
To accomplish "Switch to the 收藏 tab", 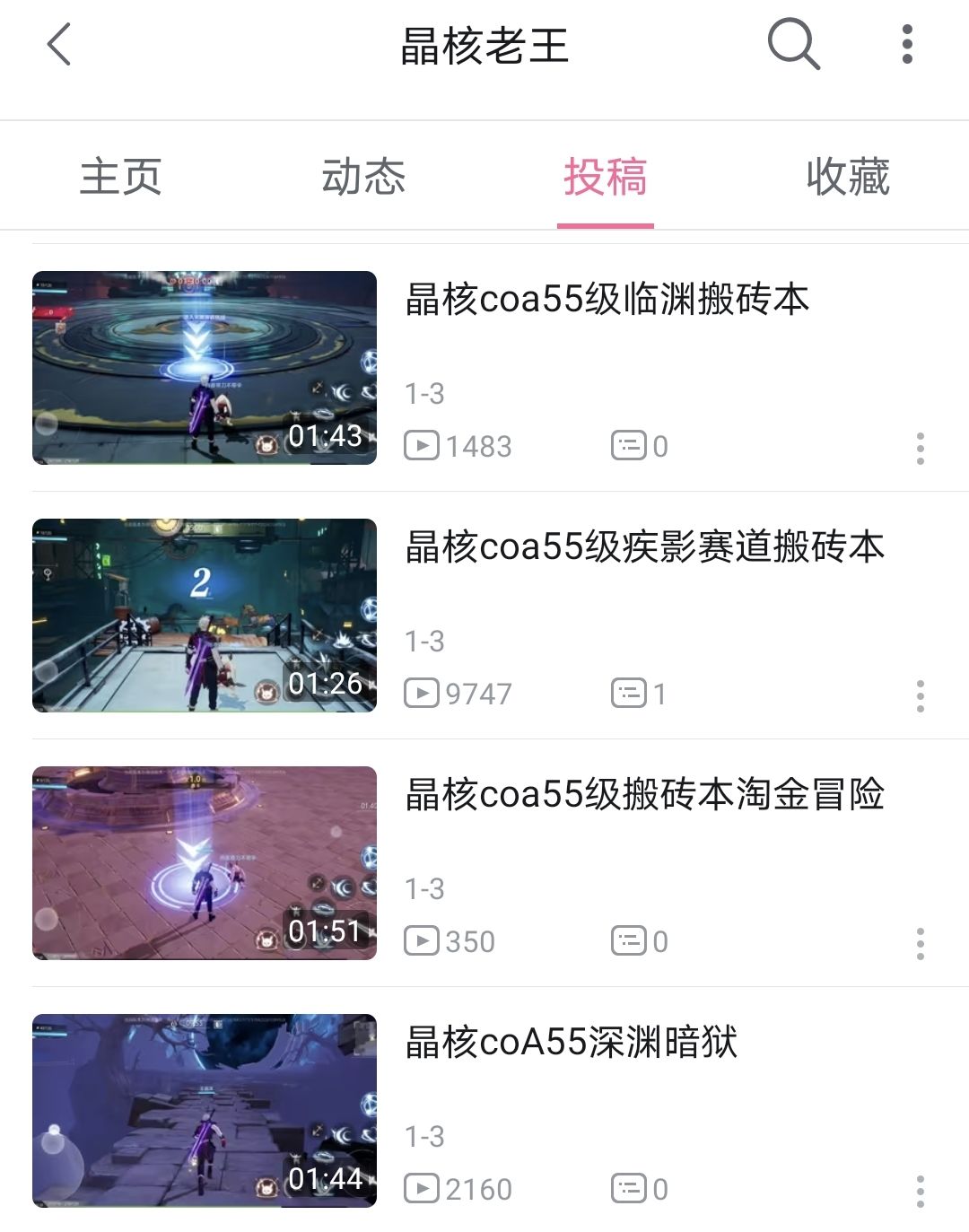I will click(848, 176).
